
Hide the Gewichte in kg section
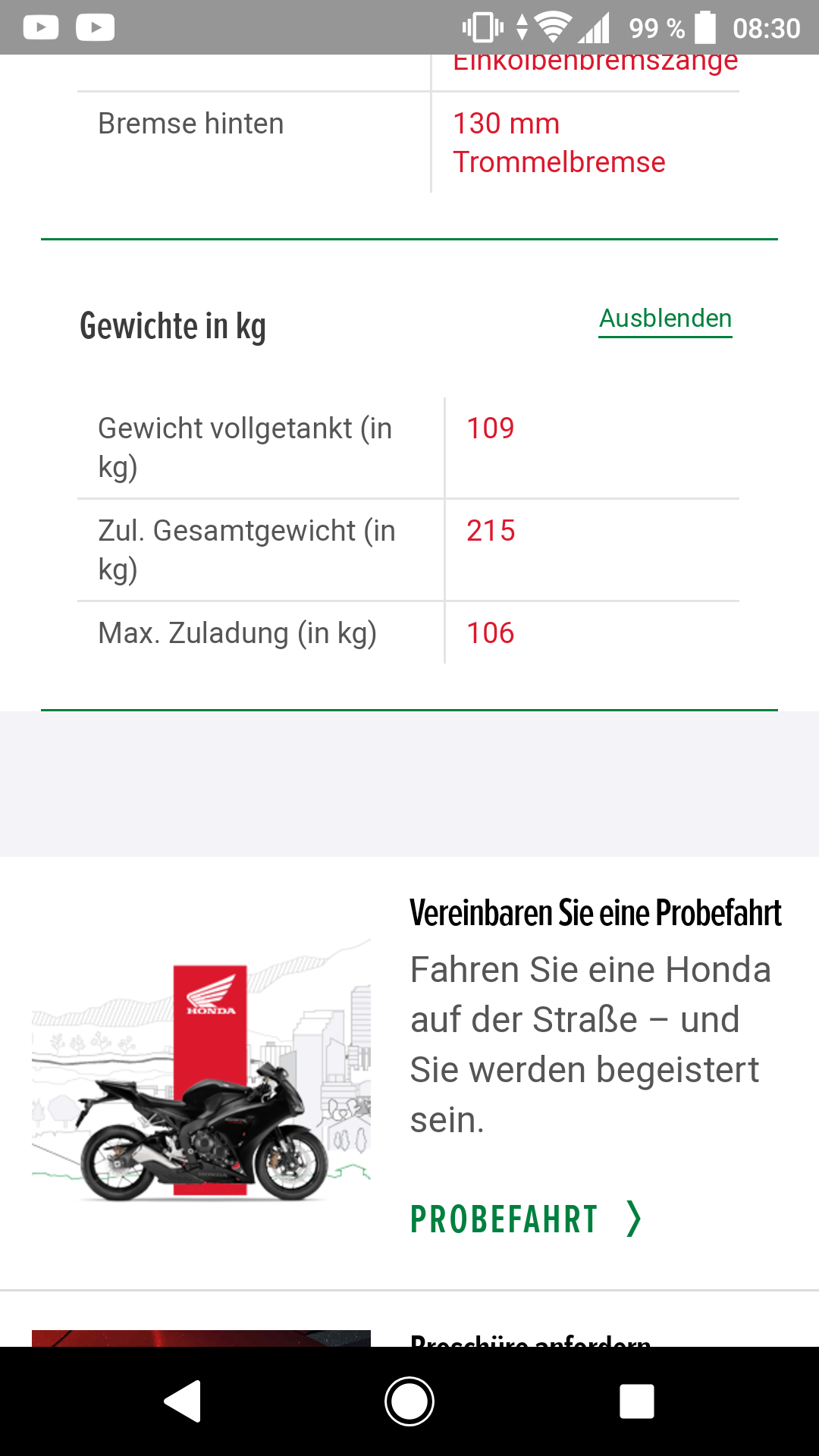coord(665,319)
